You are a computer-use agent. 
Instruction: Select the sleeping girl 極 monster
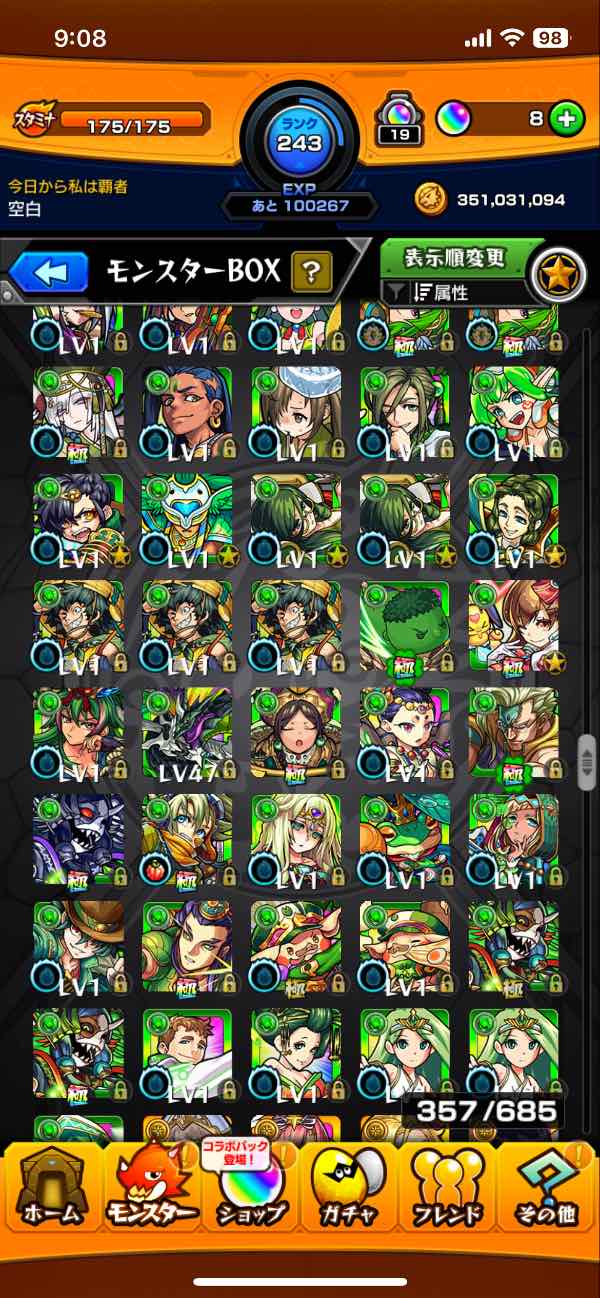coord(296,733)
